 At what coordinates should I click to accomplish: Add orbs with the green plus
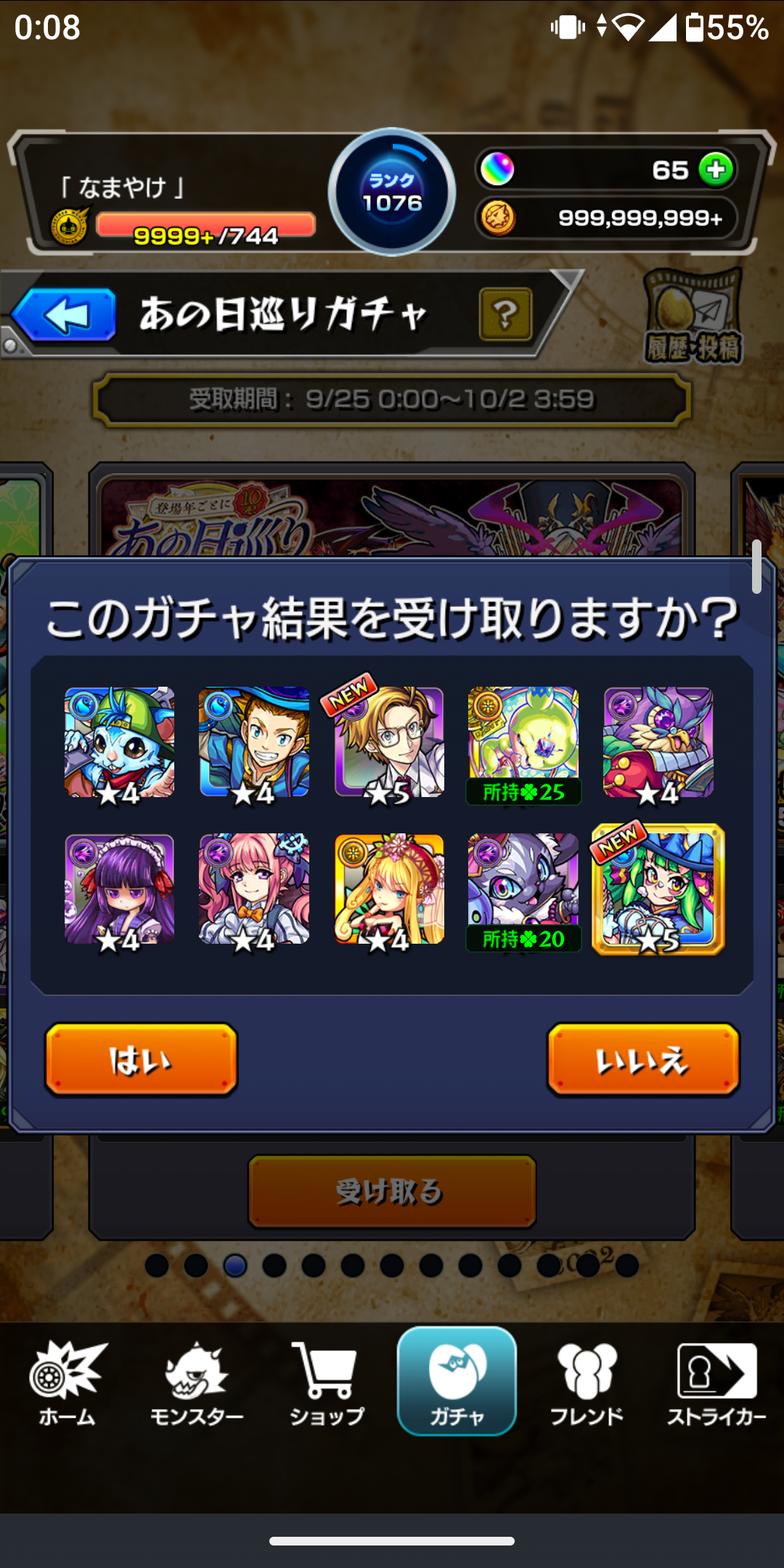716,169
